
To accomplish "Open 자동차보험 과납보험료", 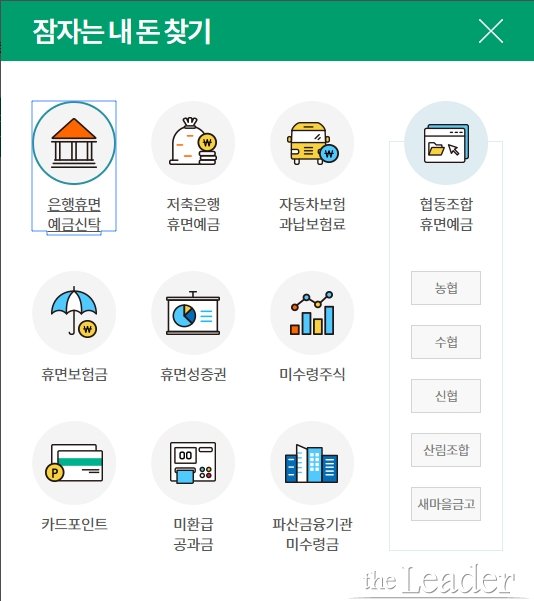I will (x=312, y=166).
